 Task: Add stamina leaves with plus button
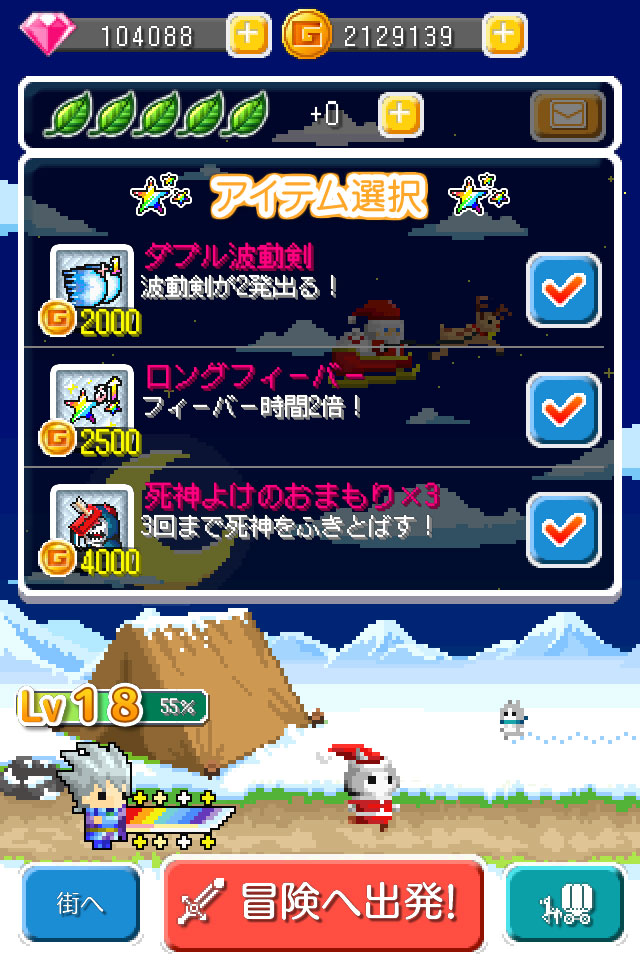click(x=399, y=115)
